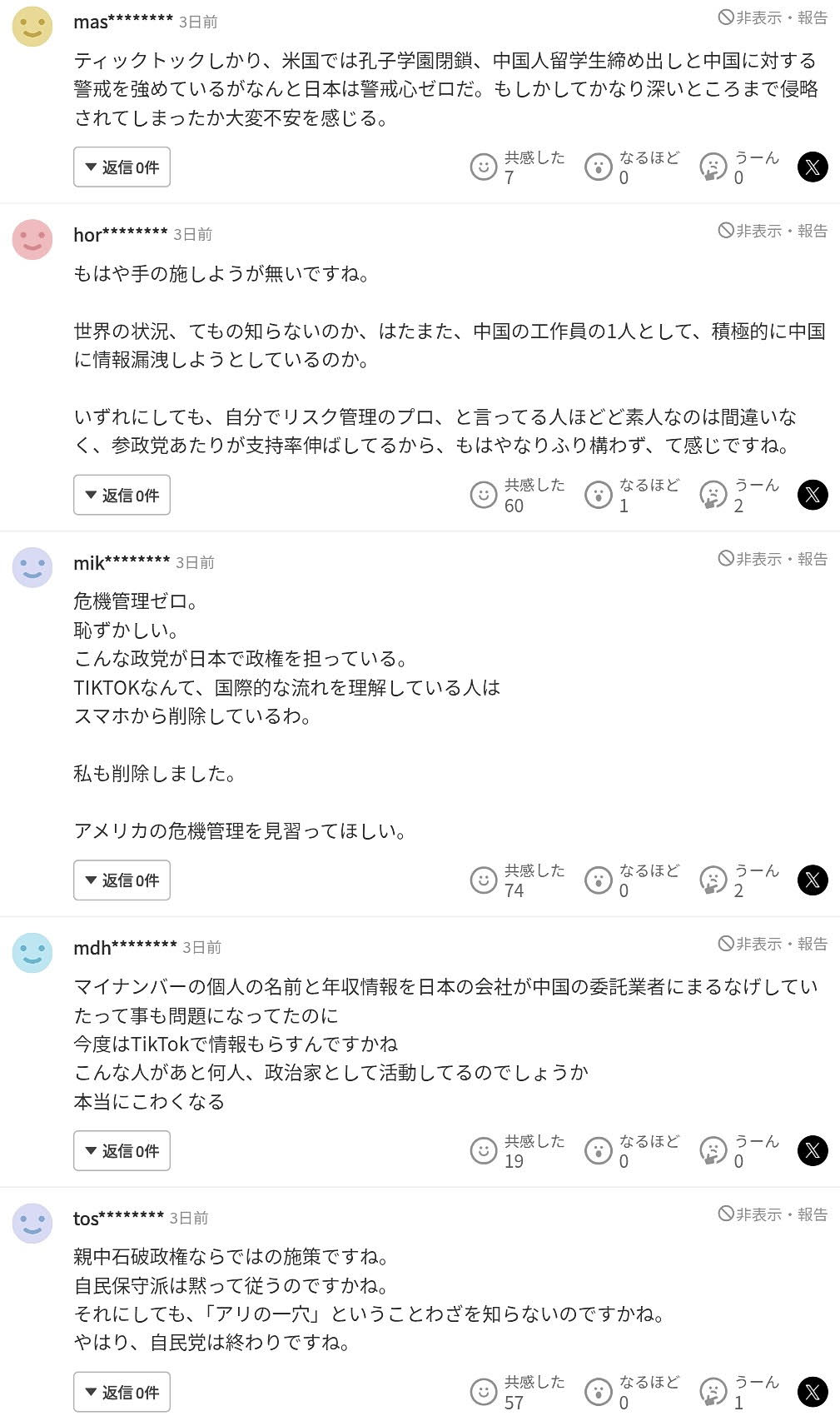840x1416 pixels.
Task: Expand replies under hor******** comment
Action: tap(122, 495)
